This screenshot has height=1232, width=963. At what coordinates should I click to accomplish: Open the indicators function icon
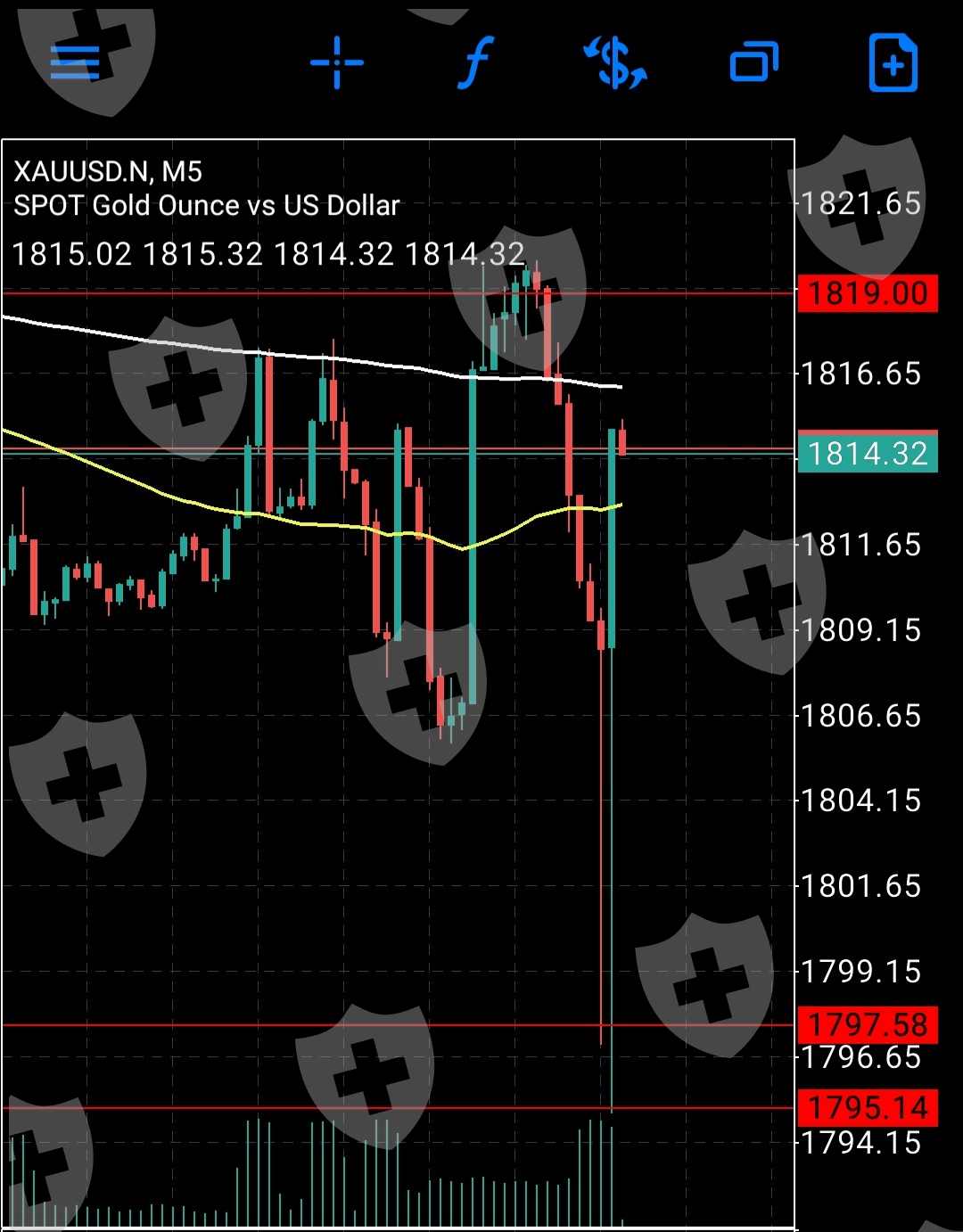pos(476,62)
